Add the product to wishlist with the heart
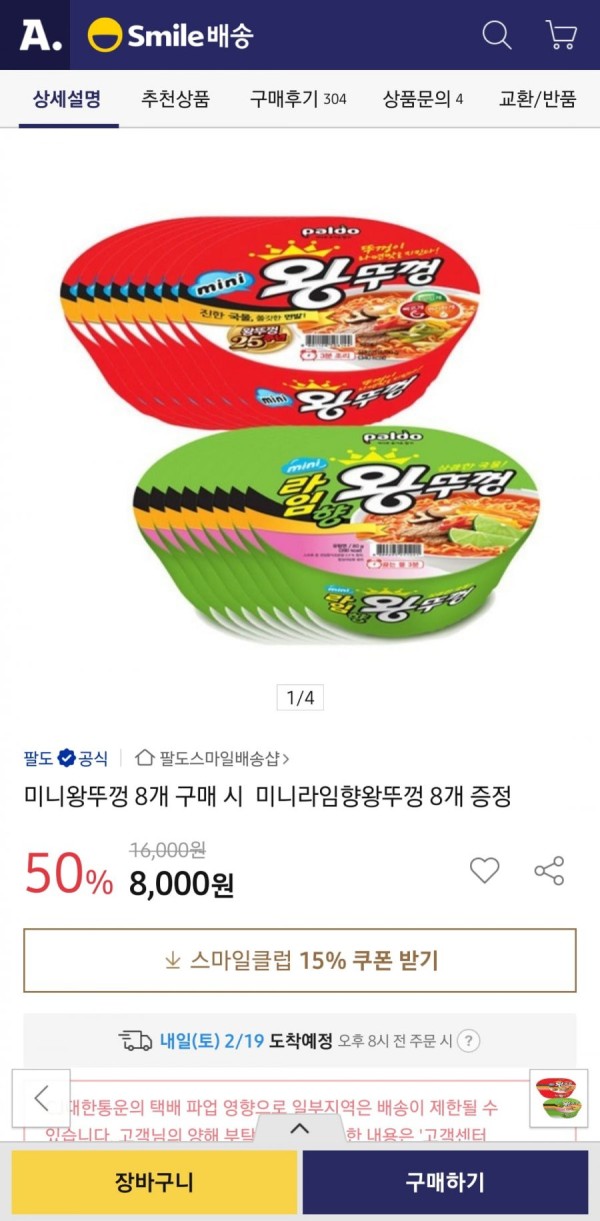600x1221 pixels. 485,871
